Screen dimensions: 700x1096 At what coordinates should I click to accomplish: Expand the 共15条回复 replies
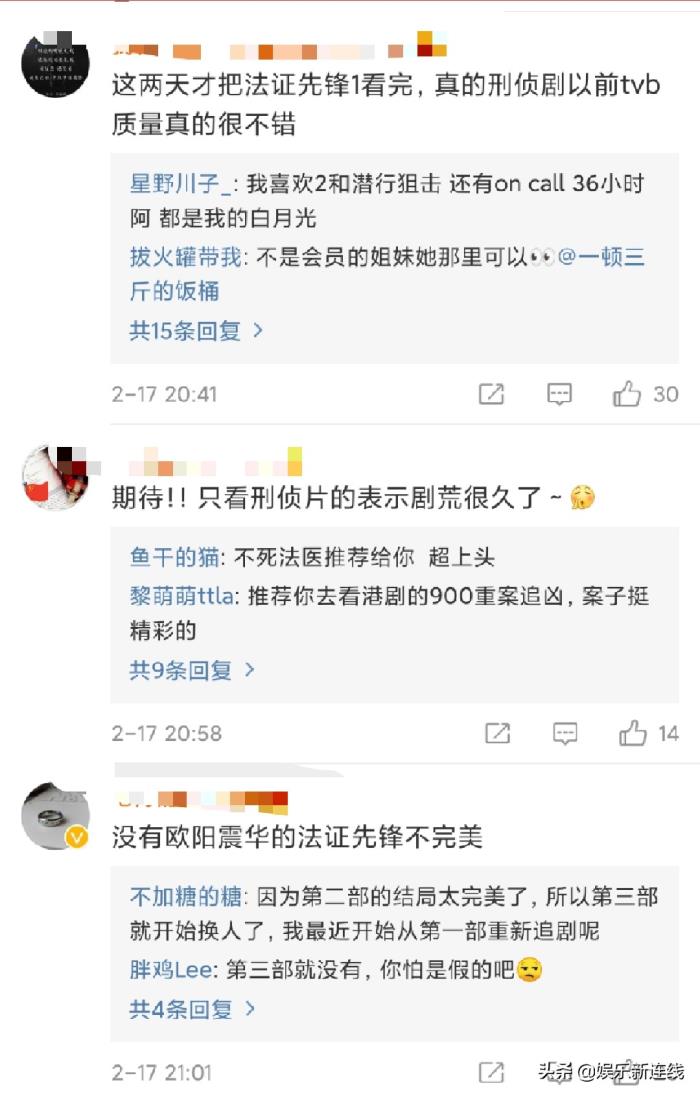coord(196,331)
